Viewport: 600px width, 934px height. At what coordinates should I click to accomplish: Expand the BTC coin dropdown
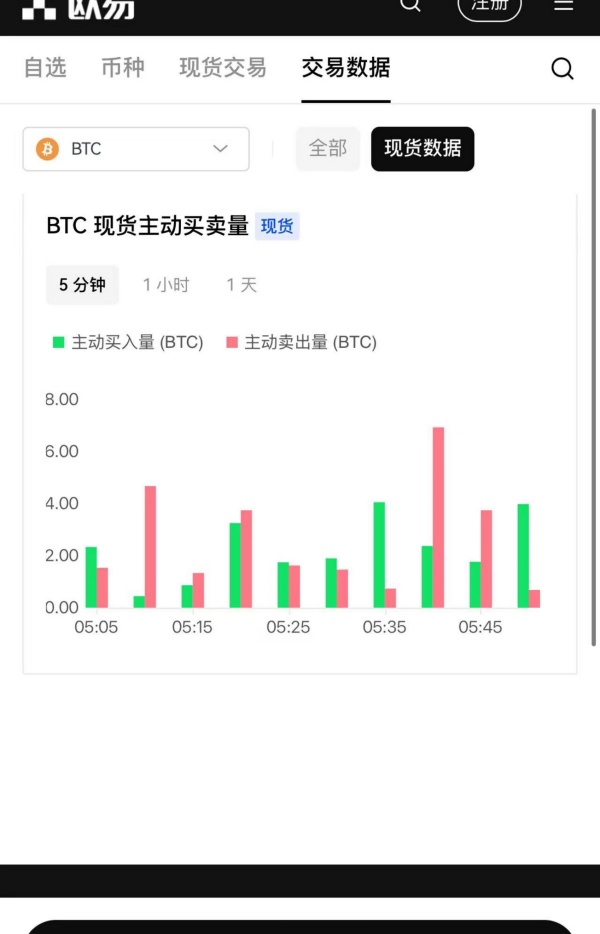[136, 149]
